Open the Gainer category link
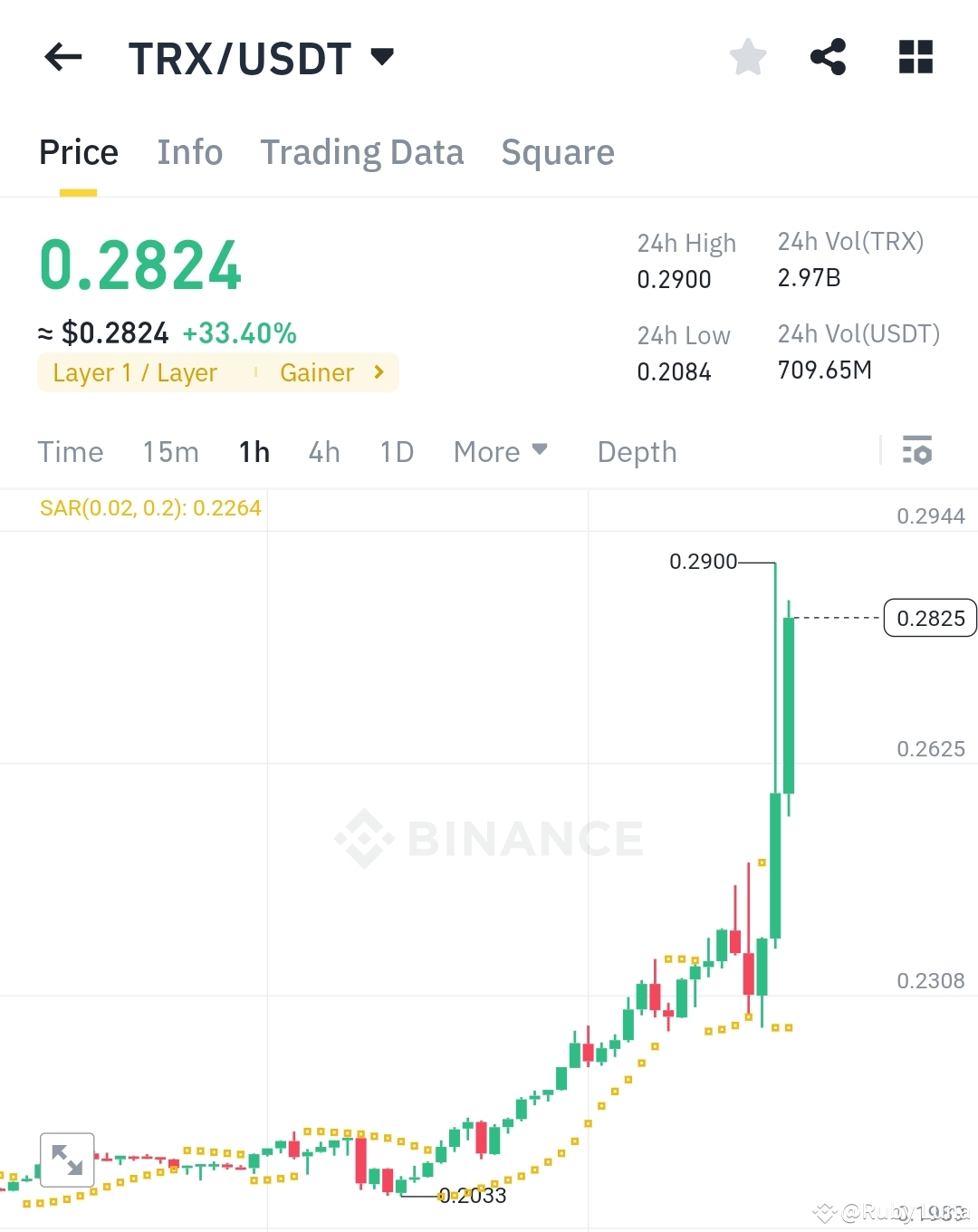The image size is (978, 1232). tap(317, 372)
